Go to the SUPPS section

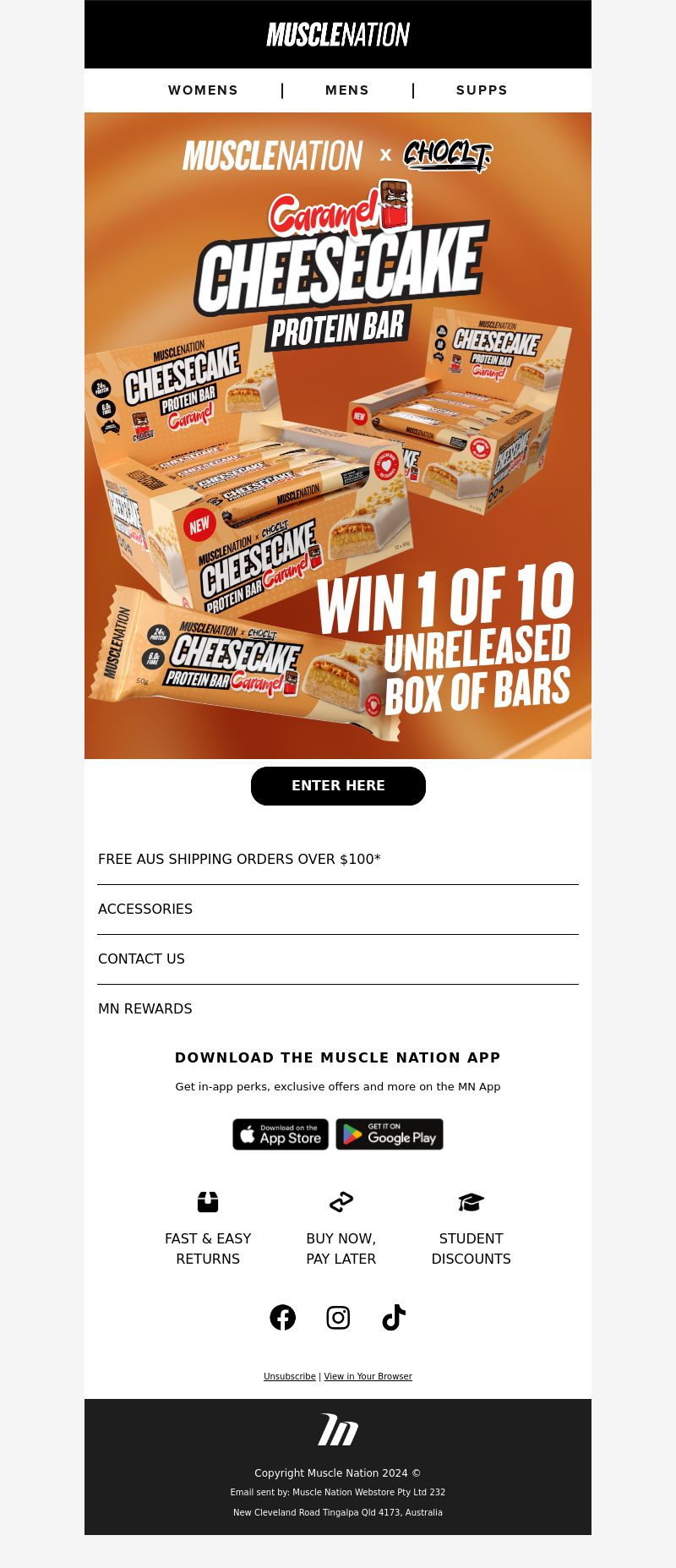point(482,90)
